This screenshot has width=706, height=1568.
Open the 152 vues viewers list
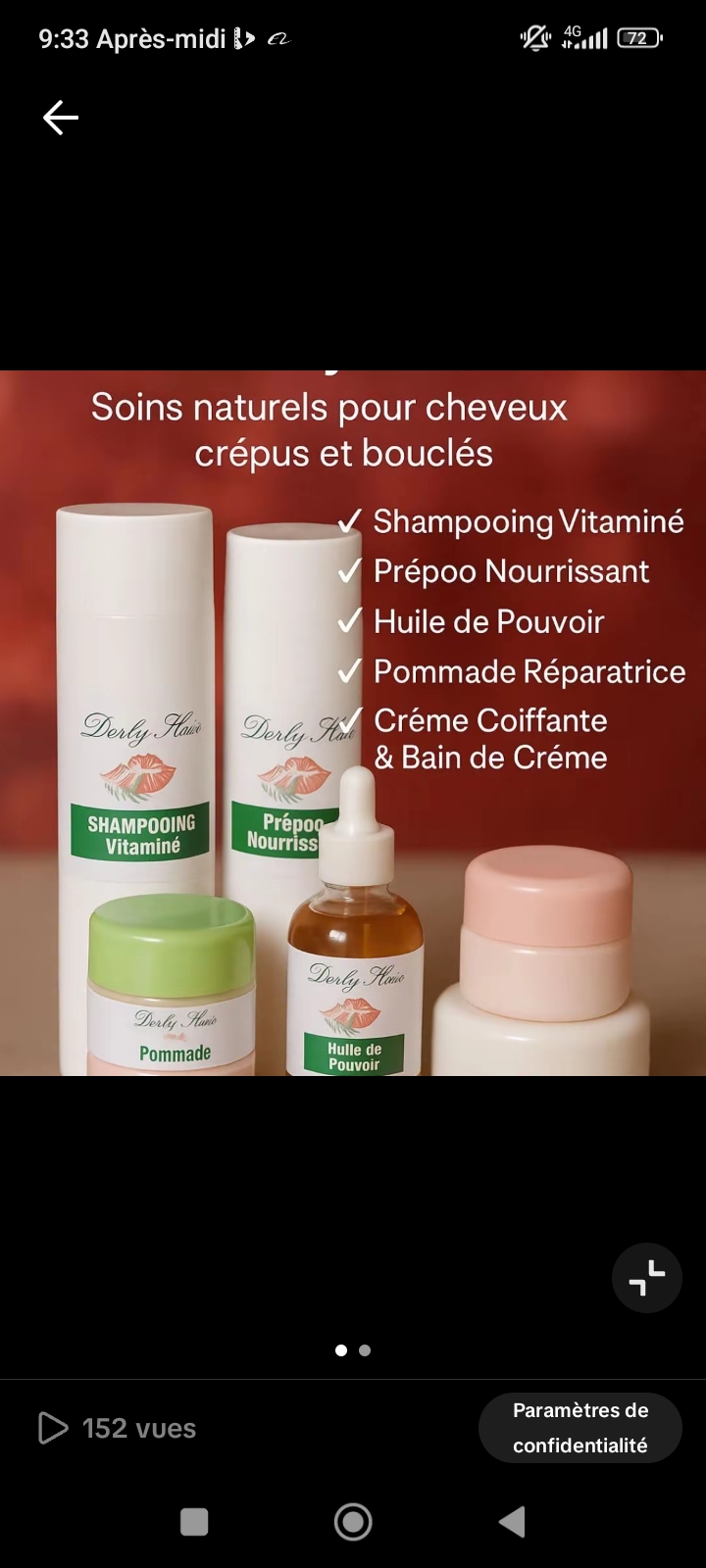(x=118, y=1428)
